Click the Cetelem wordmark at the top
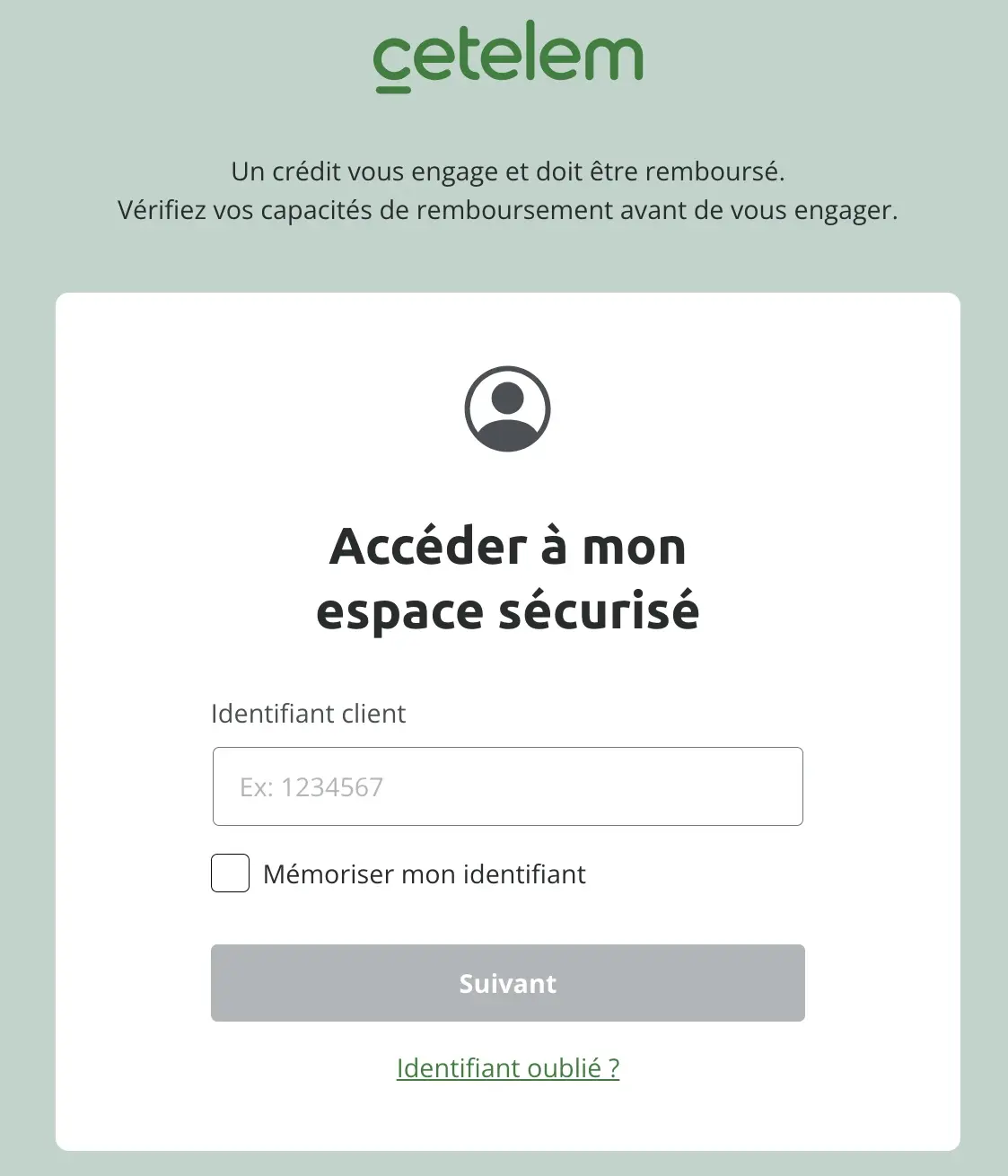The image size is (1008, 1176). 507,56
